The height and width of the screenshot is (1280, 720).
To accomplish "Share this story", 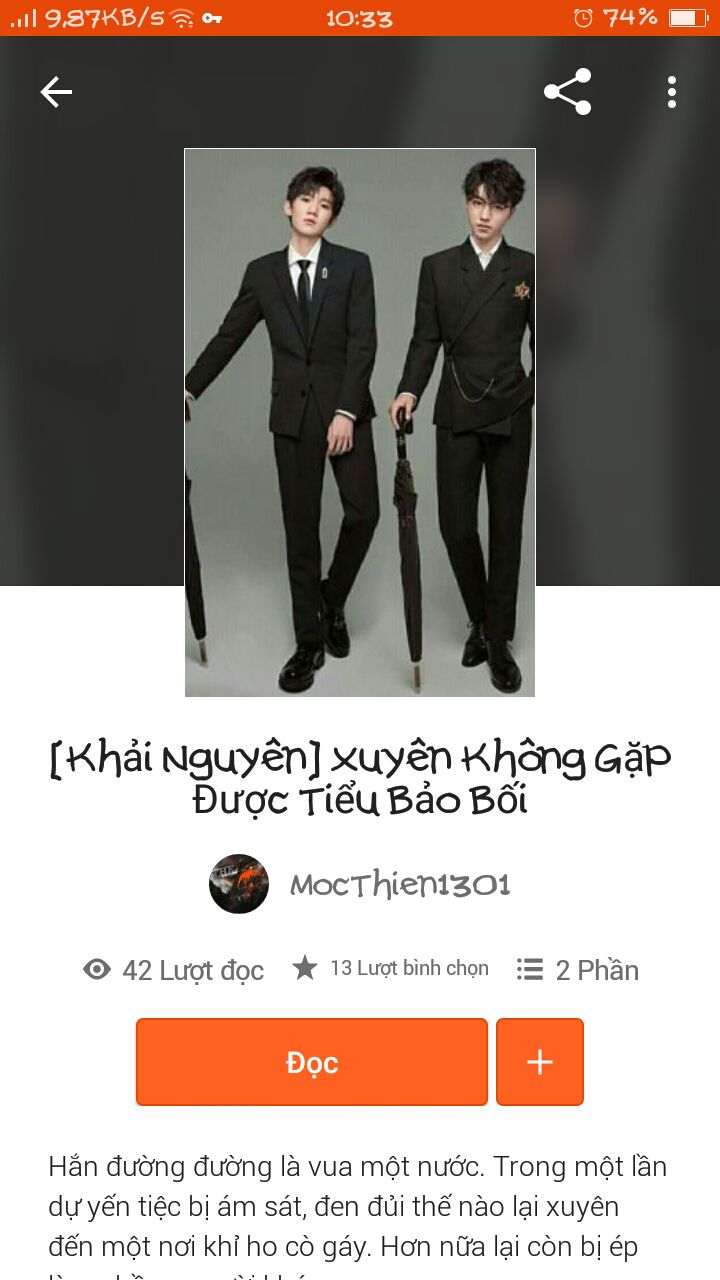I will click(568, 92).
